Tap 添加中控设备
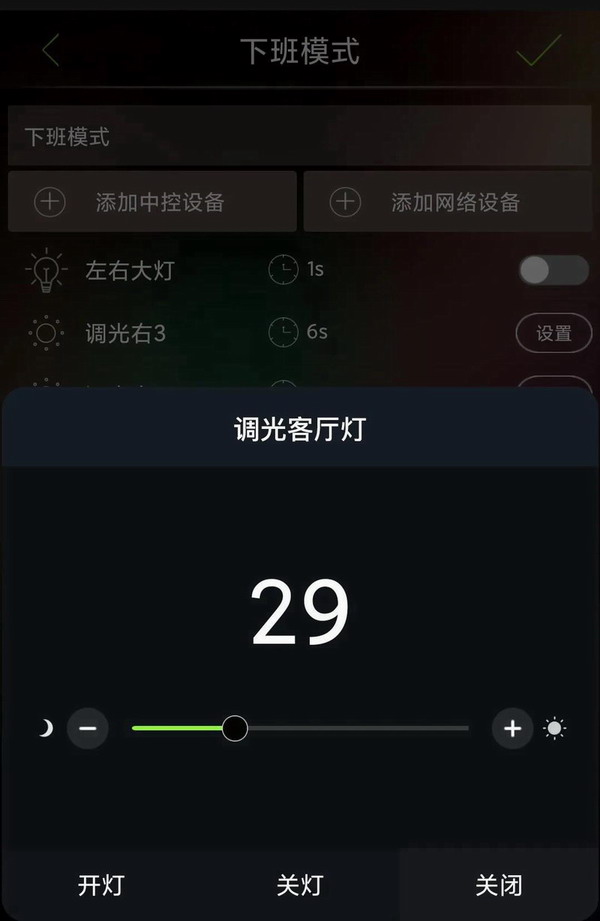Image resolution: width=600 pixels, height=921 pixels. coord(153,202)
